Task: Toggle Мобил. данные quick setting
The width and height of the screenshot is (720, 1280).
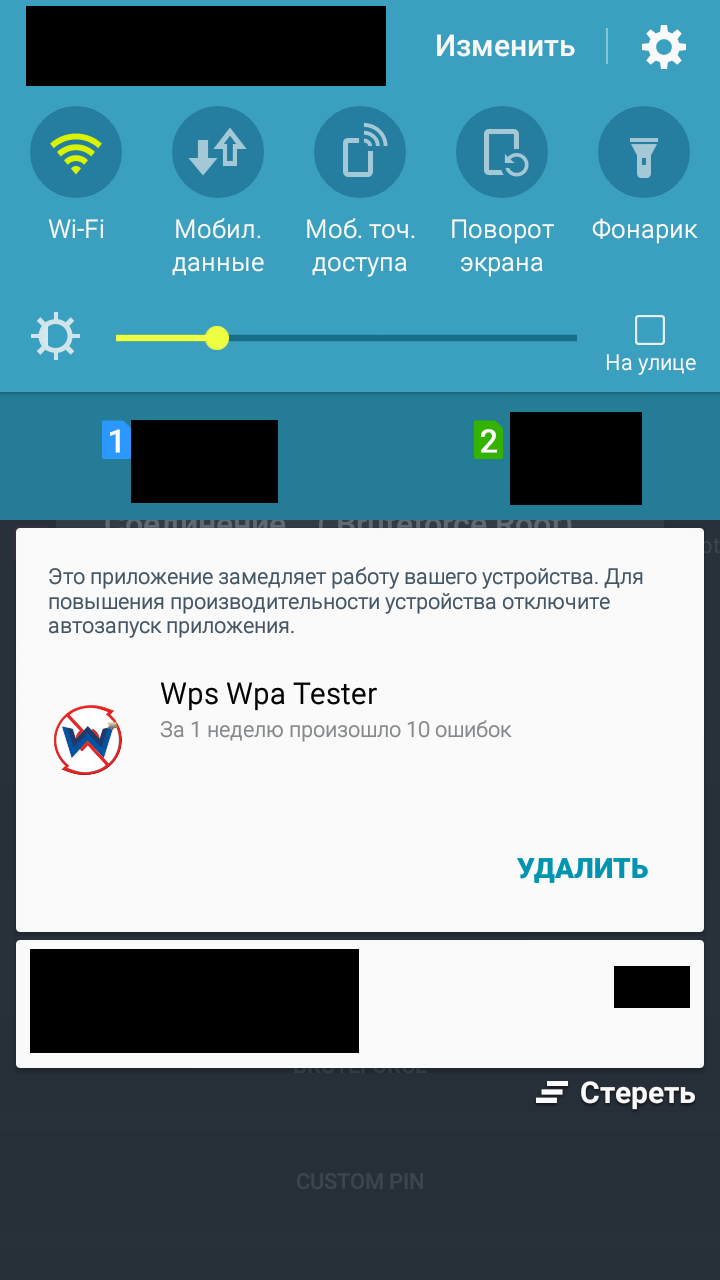Action: click(218, 153)
